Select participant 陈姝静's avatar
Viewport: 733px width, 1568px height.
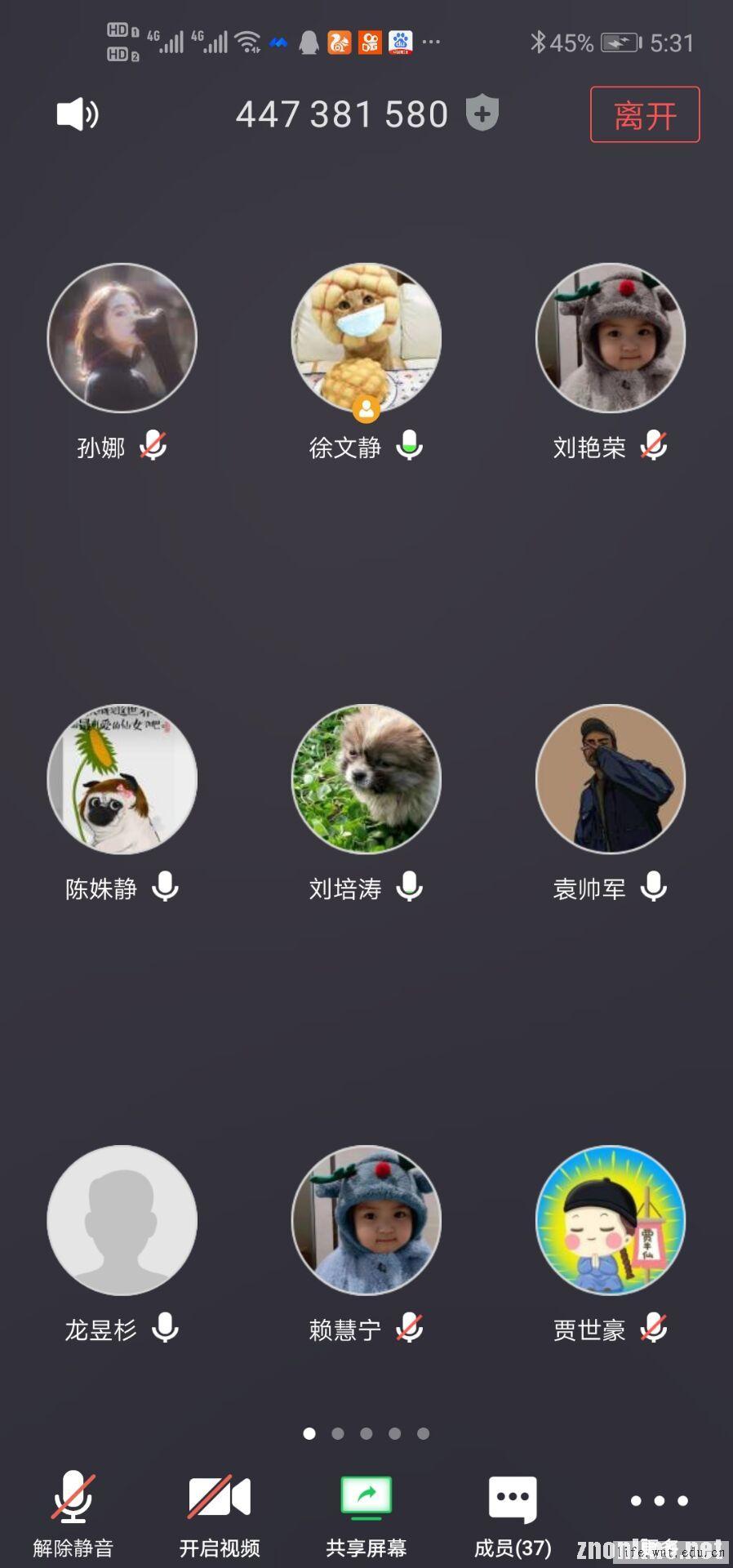(x=122, y=779)
